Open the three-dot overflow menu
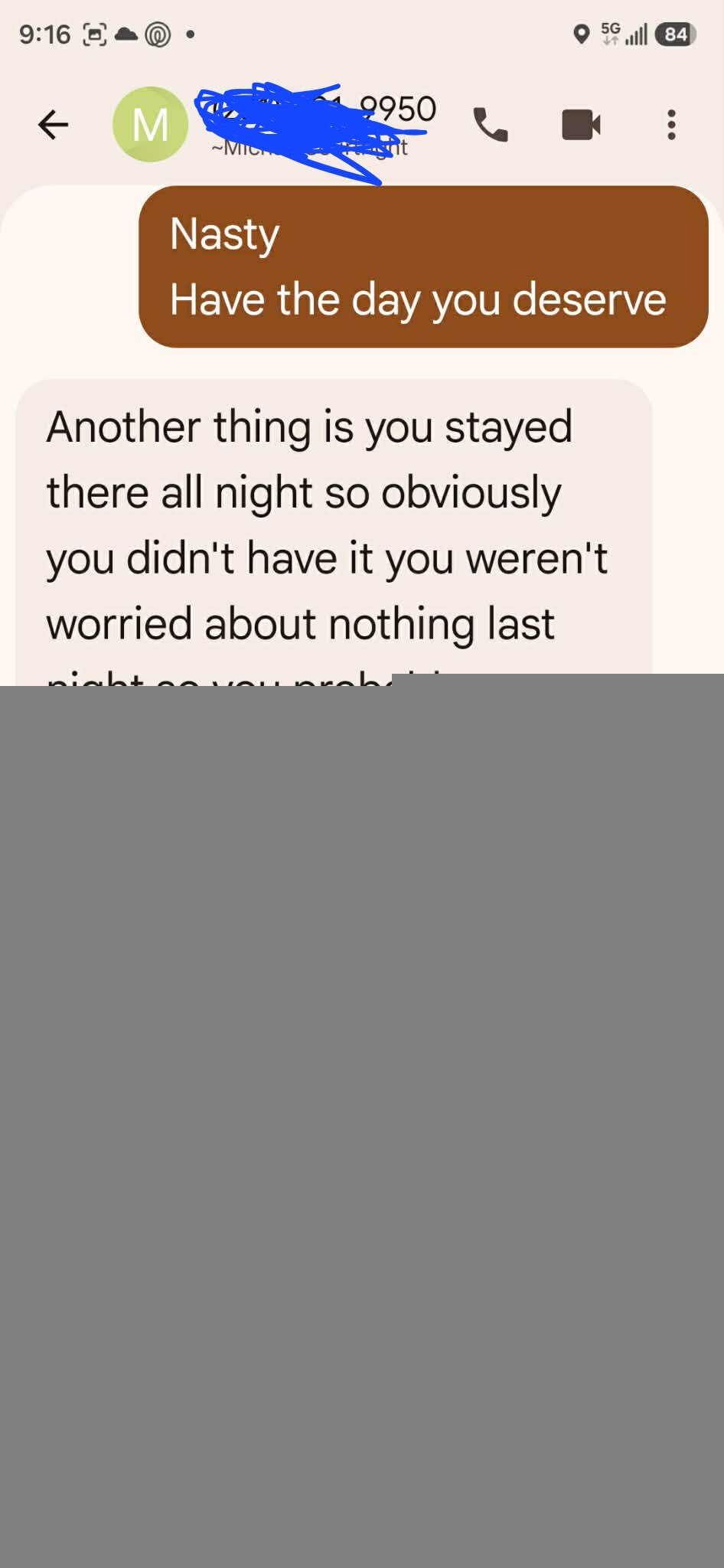This screenshot has width=724, height=1568. [x=671, y=125]
